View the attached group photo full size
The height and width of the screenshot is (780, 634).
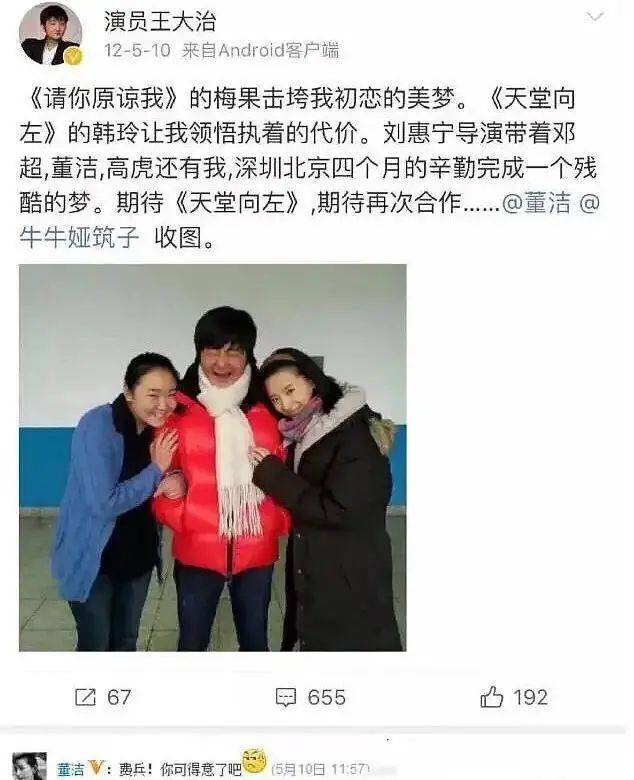coord(212,457)
